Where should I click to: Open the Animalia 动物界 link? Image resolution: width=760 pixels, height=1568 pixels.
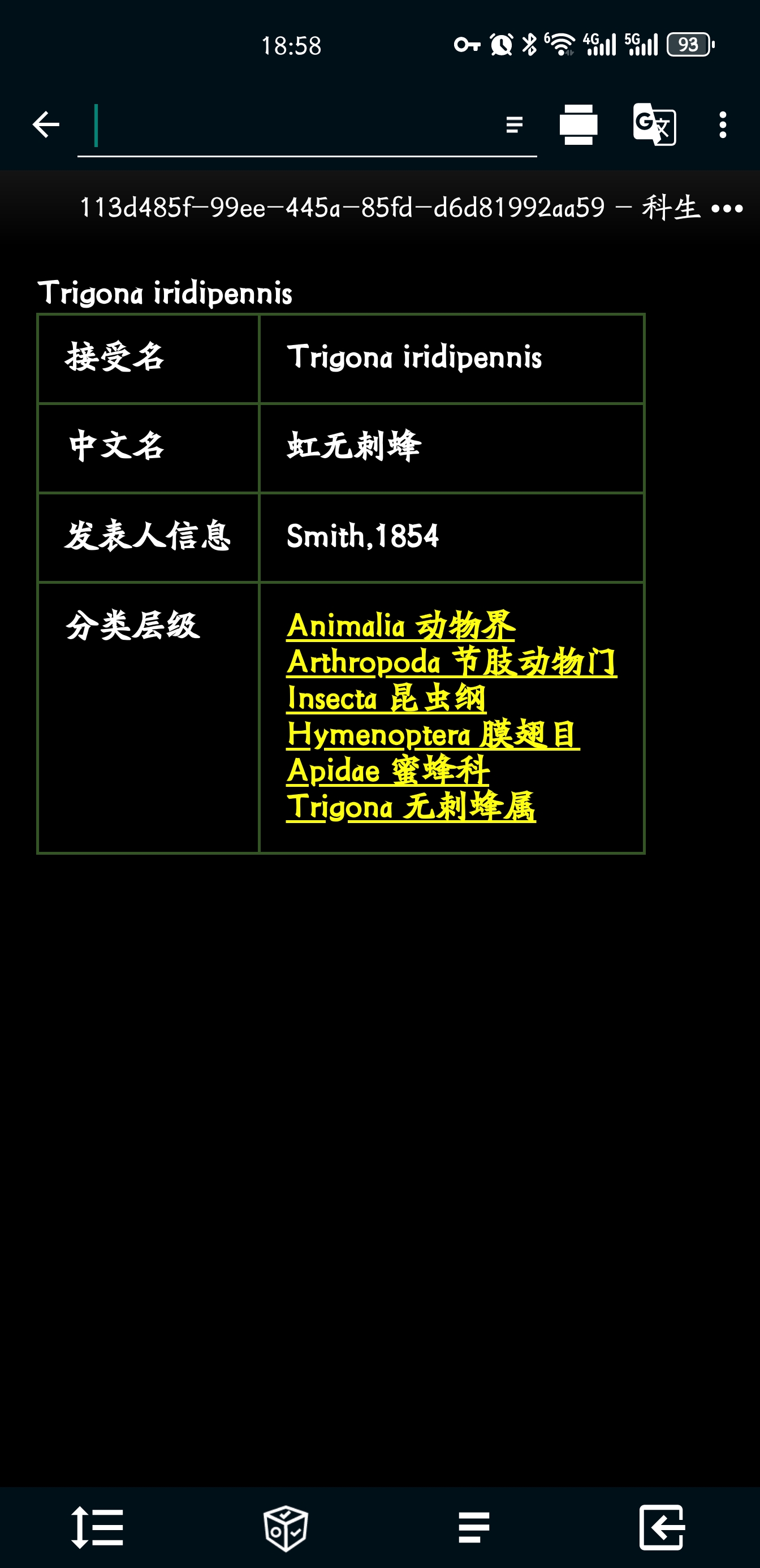pyautogui.click(x=400, y=626)
